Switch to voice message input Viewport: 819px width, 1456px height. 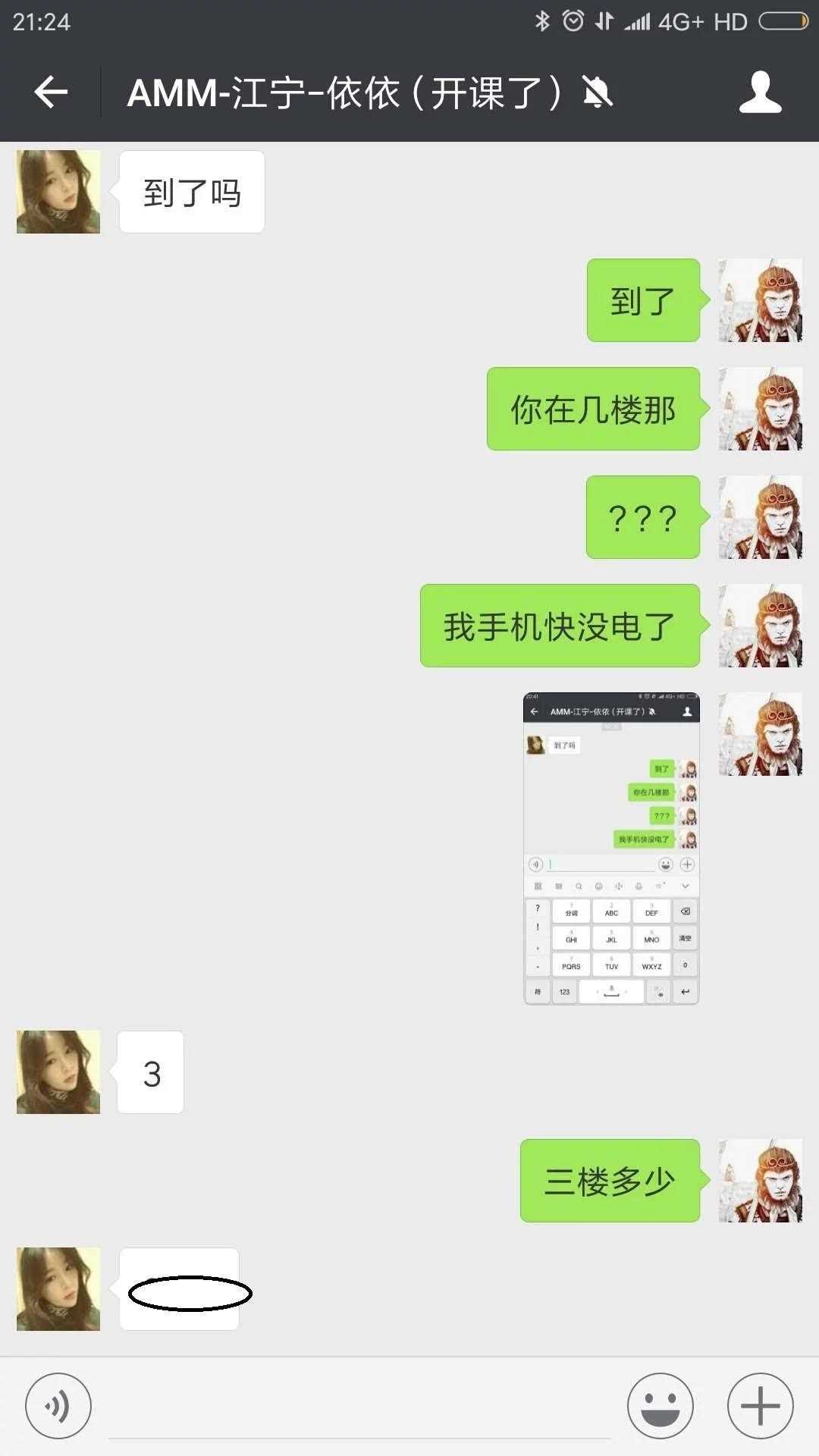[58, 1406]
